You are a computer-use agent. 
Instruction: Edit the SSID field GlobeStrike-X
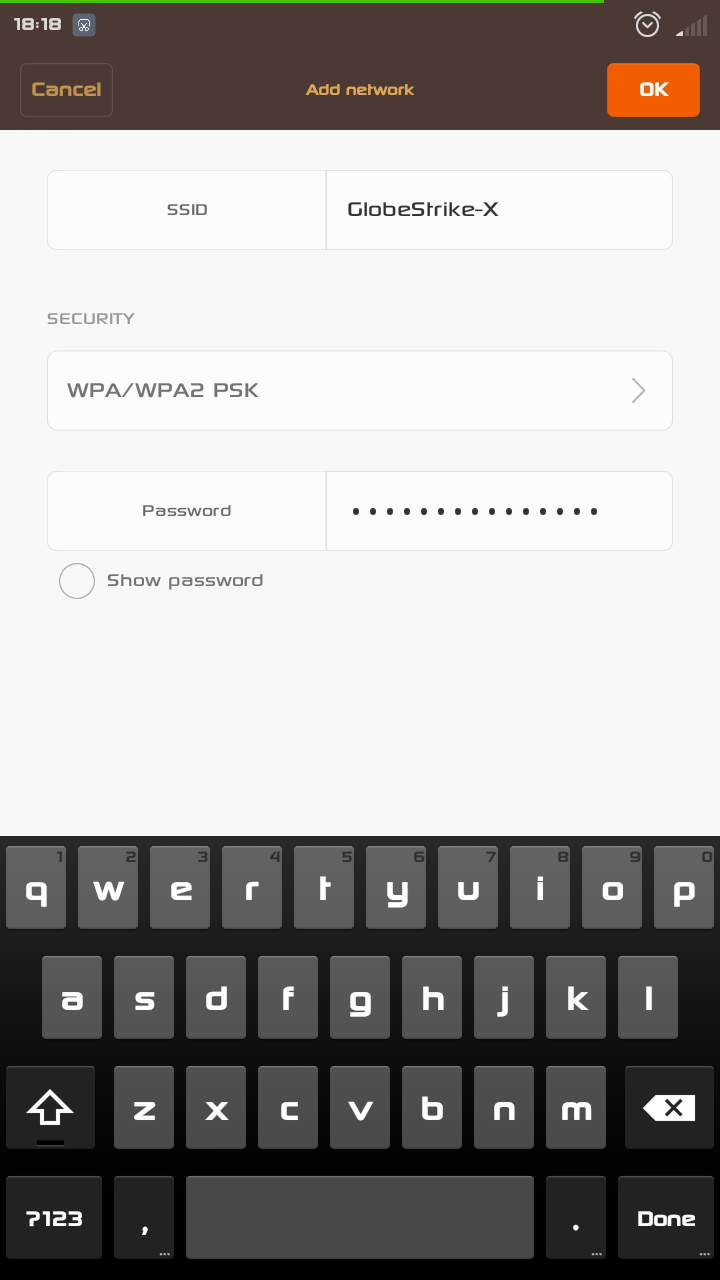[499, 210]
